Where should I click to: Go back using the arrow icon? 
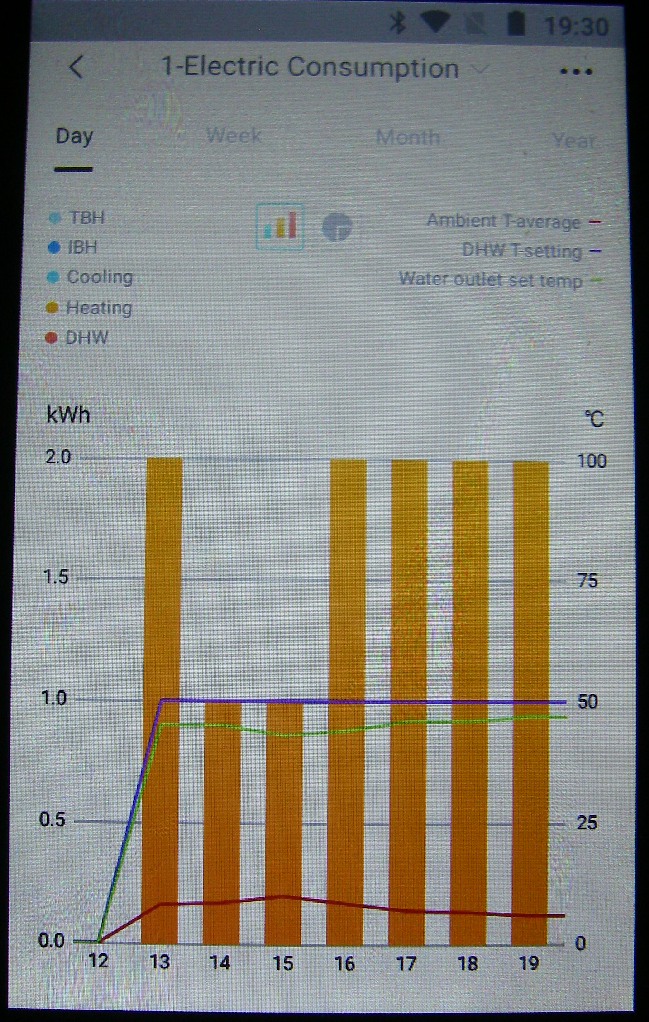point(76,68)
